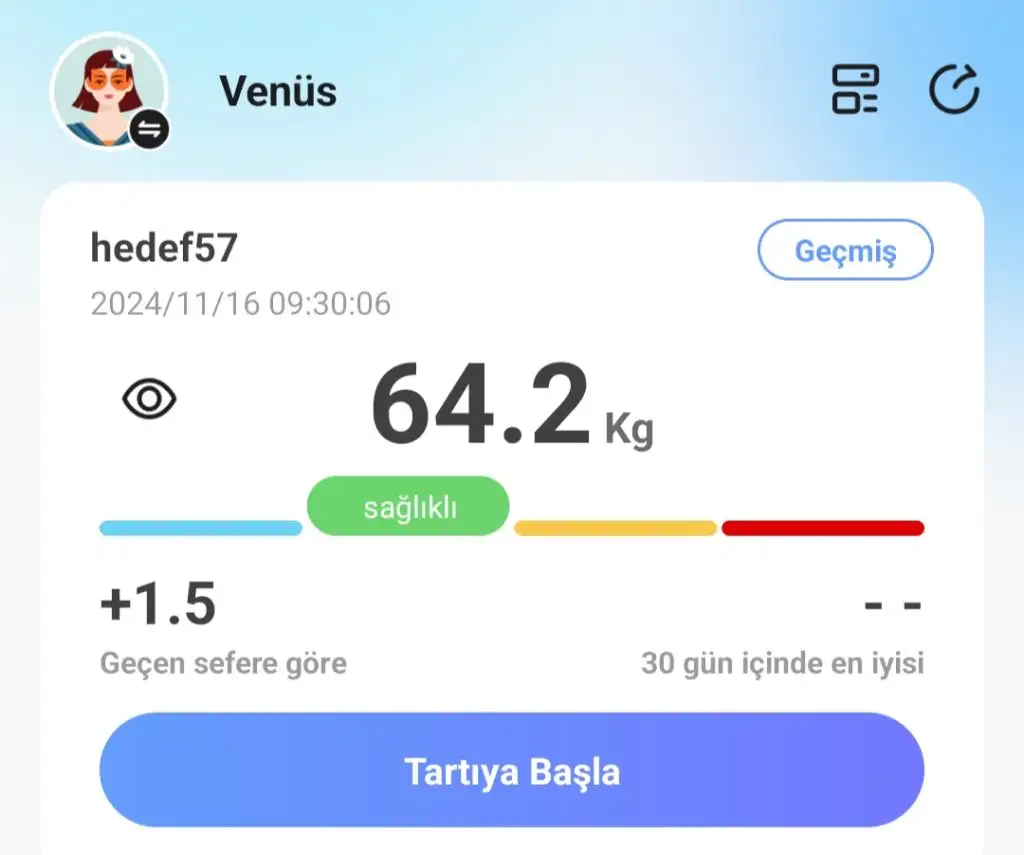Image resolution: width=1024 pixels, height=855 pixels.
Task: Open the device management icon
Action: tap(855, 90)
